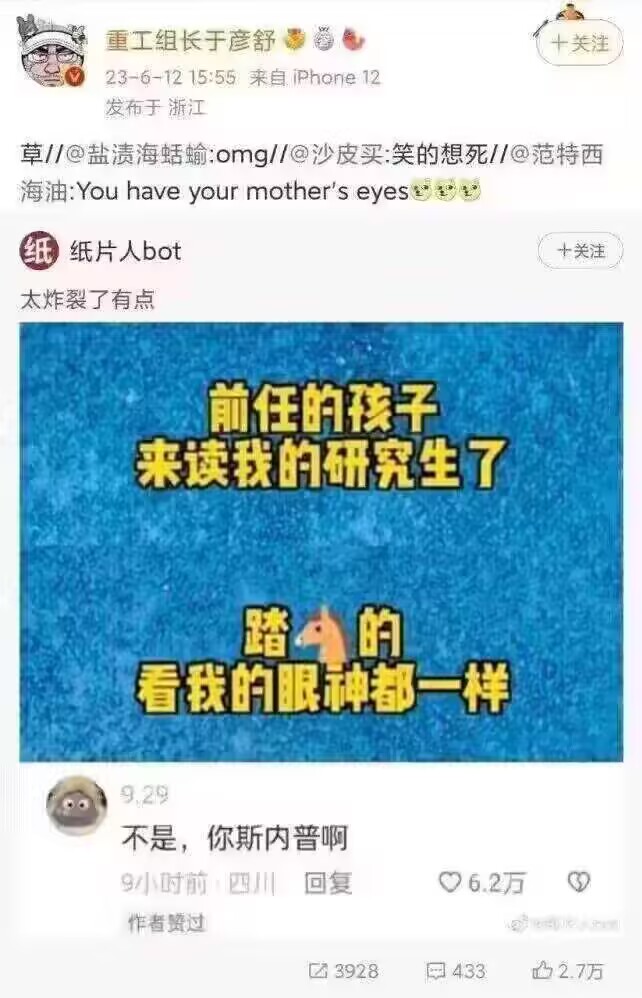Repost this post showing 3928 shares
This screenshot has width=642, height=998.
tap(343, 970)
